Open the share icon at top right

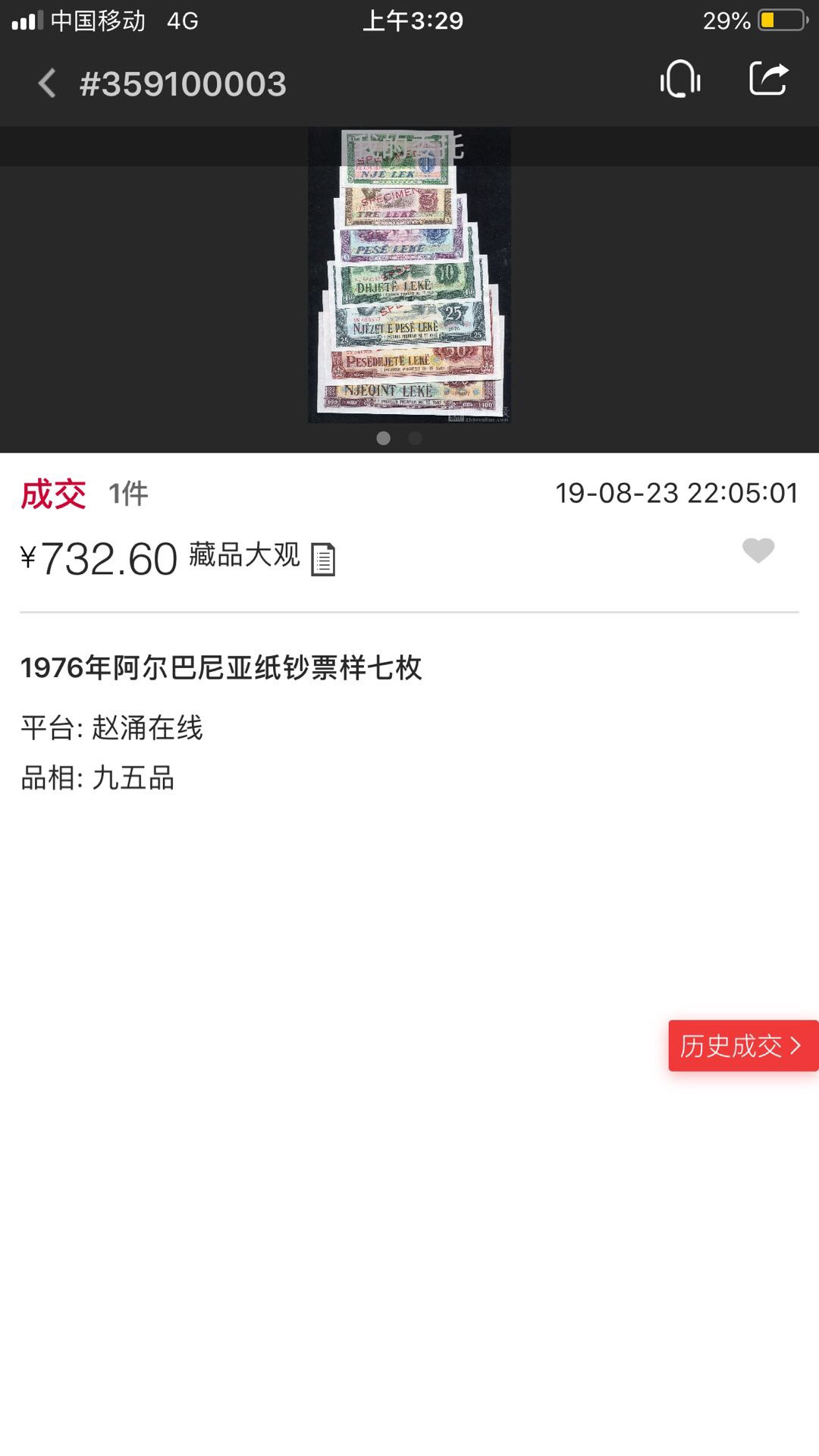click(770, 78)
